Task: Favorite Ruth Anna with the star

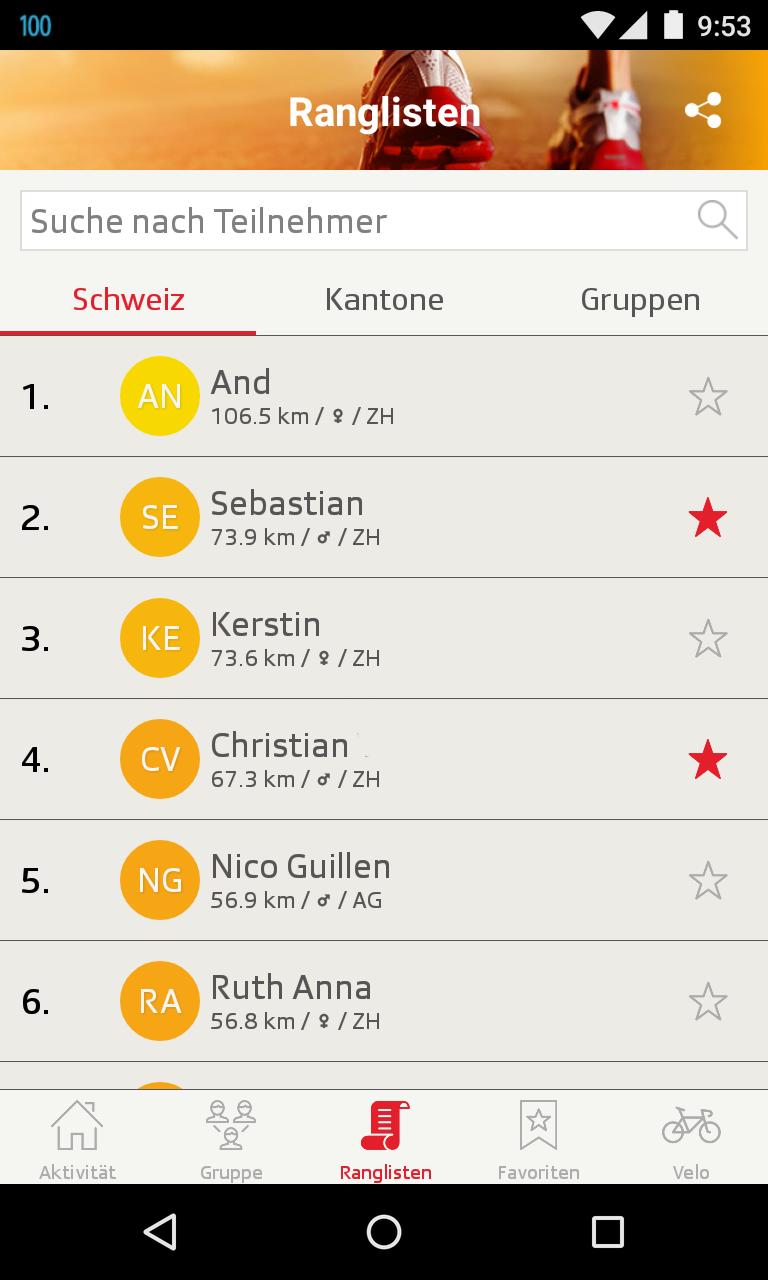Action: 708,1002
